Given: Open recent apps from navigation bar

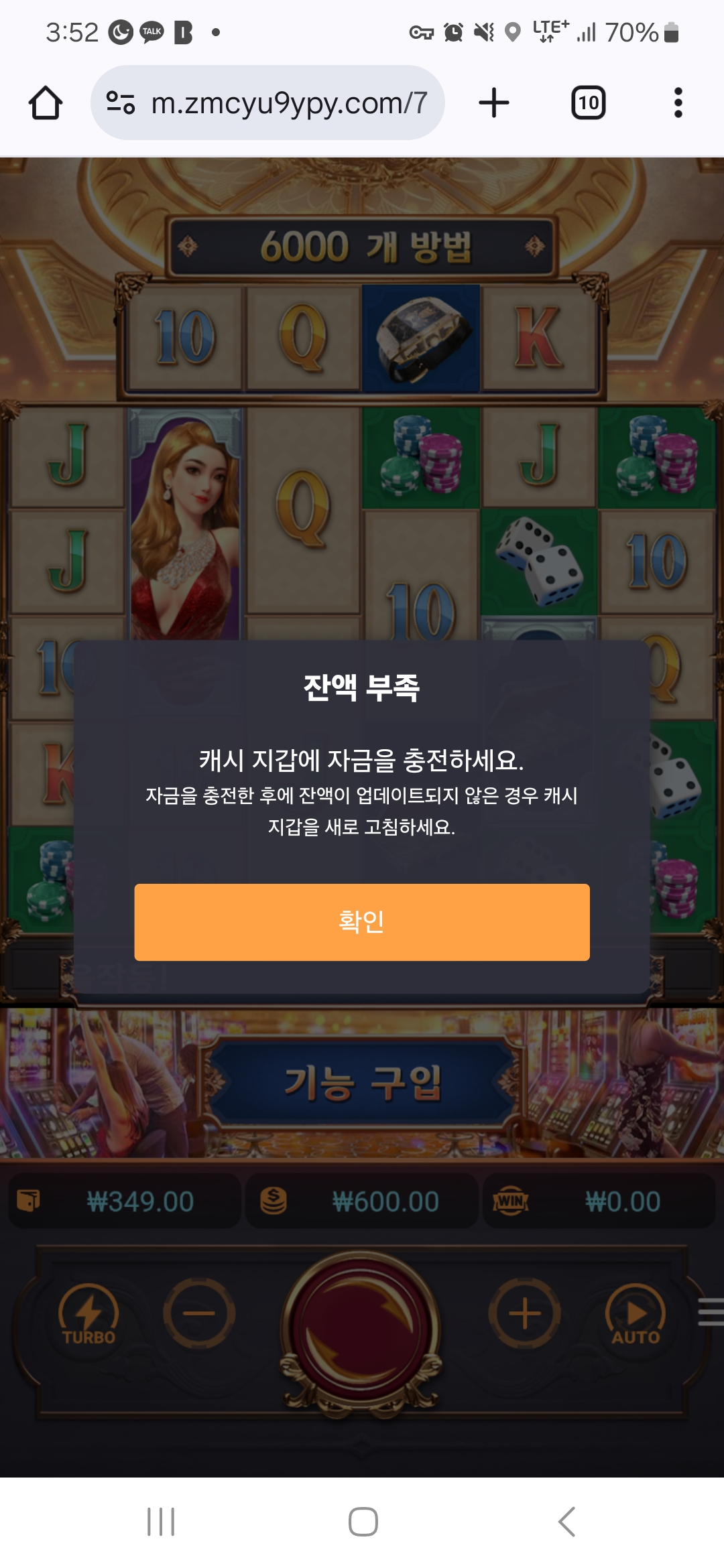Looking at the screenshot, I should click(x=161, y=1521).
